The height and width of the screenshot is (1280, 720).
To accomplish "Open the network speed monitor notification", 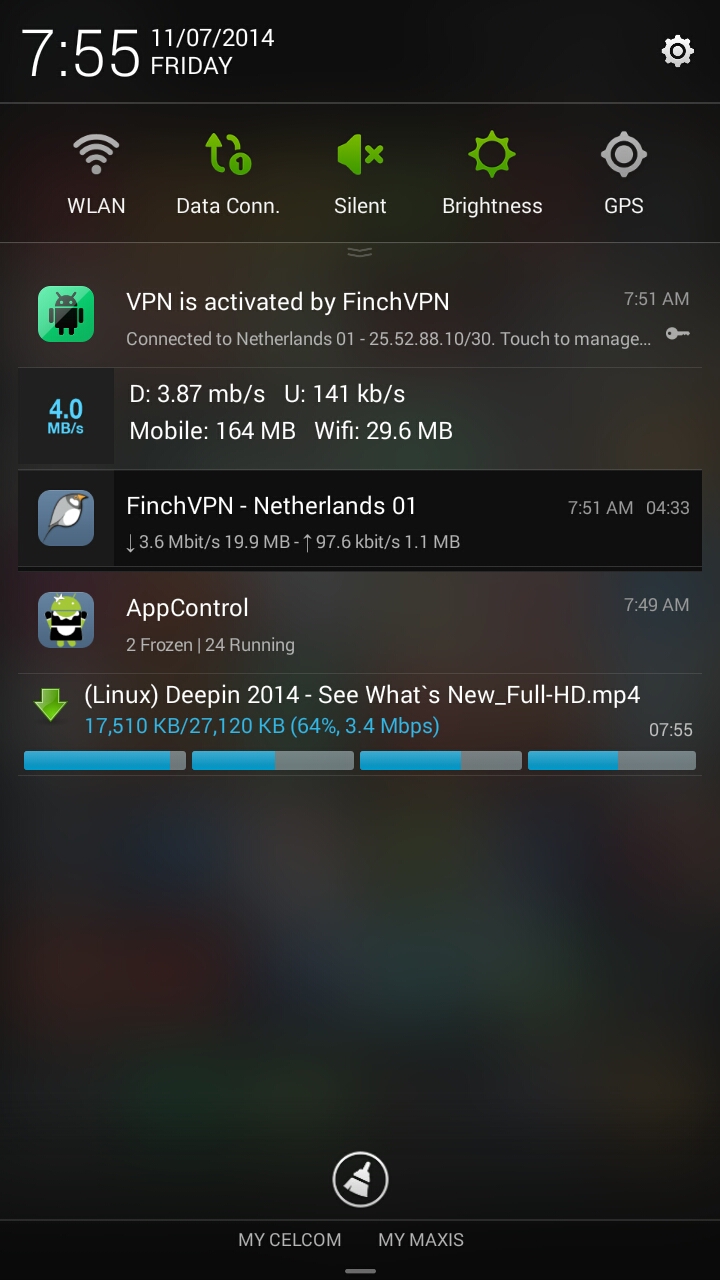I will click(x=360, y=413).
